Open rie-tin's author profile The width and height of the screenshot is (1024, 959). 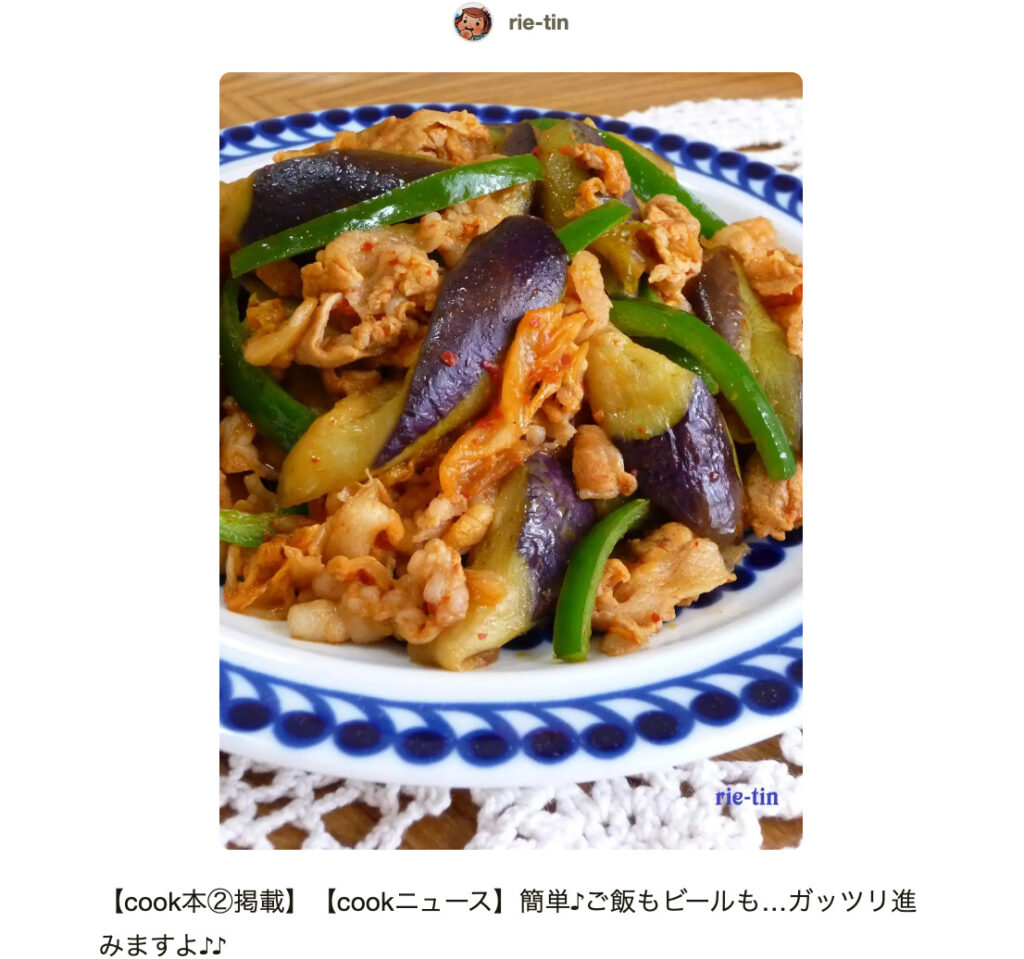point(537,22)
